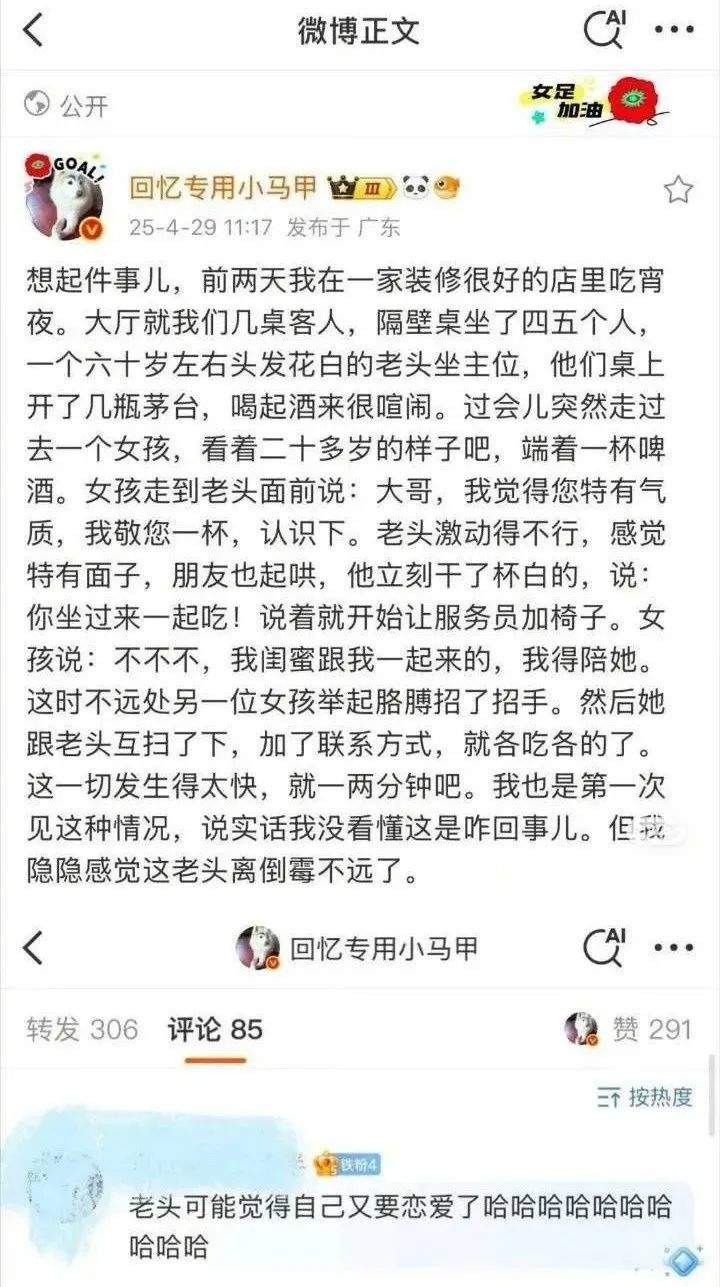Open the 回忆专用小马甲 profile from the orange username
Screen dimensions: 720x1287
[x=224, y=187]
